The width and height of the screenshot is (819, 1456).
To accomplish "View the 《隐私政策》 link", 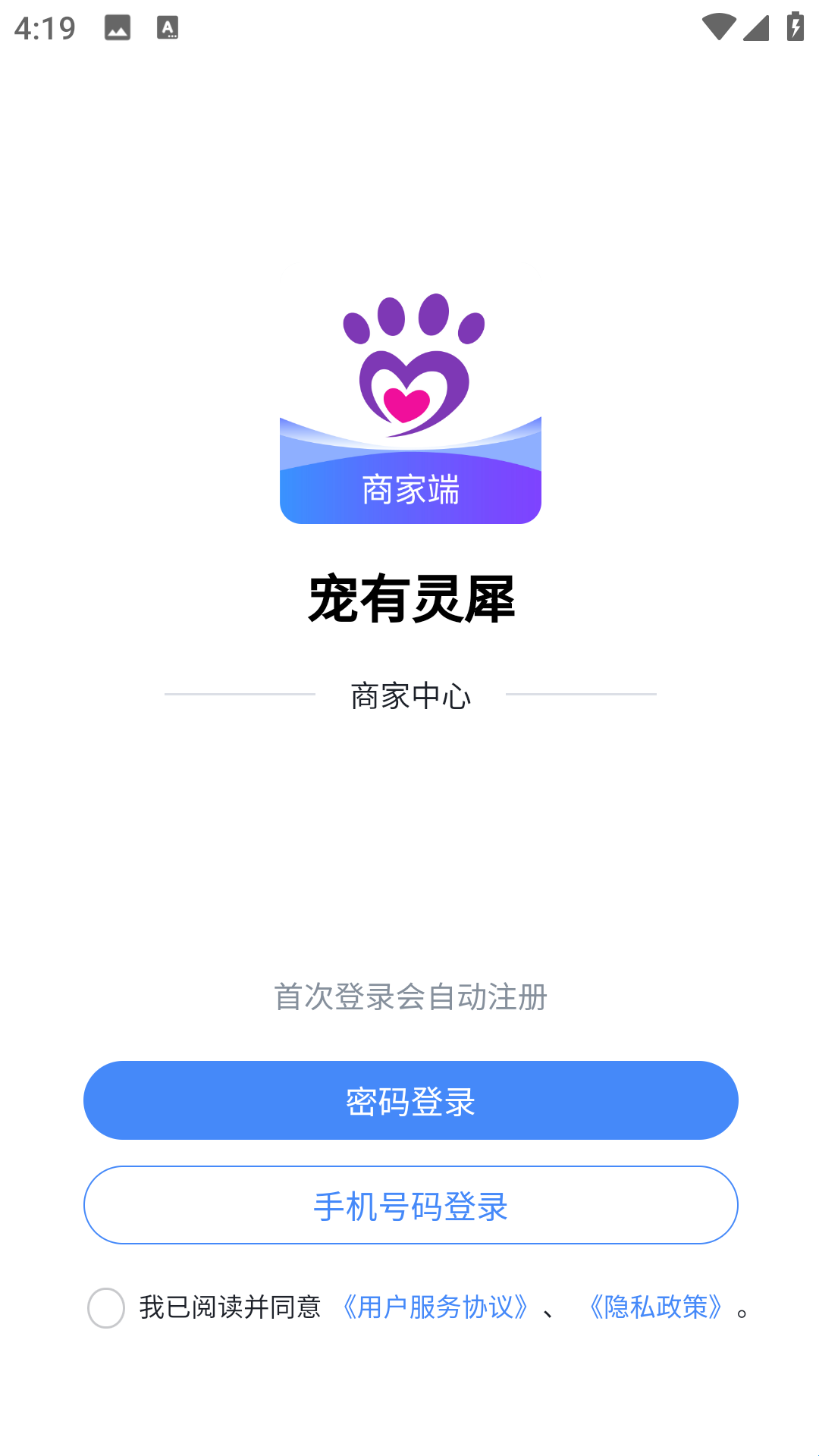I will click(656, 1307).
